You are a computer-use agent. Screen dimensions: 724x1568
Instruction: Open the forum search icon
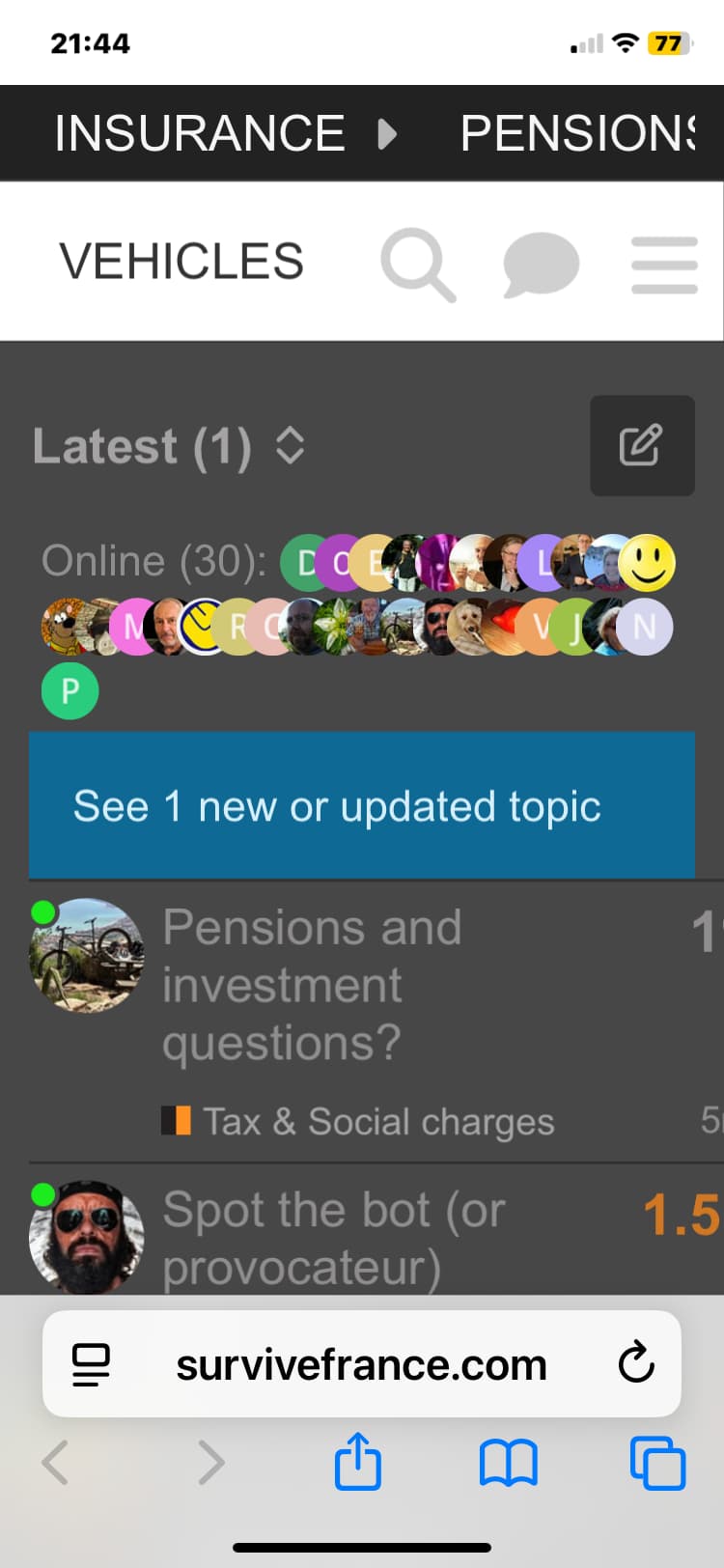417,264
